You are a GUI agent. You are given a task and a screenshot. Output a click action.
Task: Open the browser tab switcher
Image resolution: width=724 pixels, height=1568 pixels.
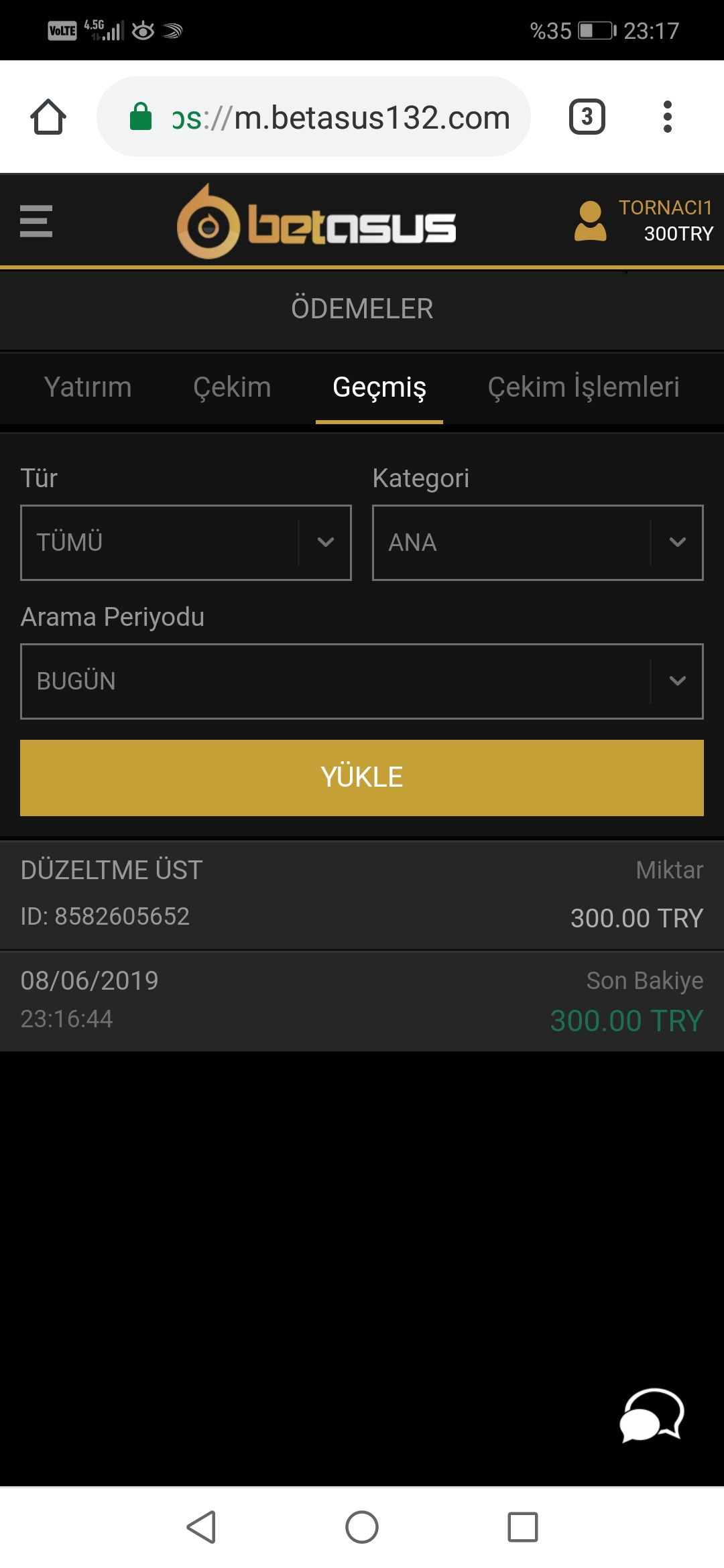[x=587, y=117]
